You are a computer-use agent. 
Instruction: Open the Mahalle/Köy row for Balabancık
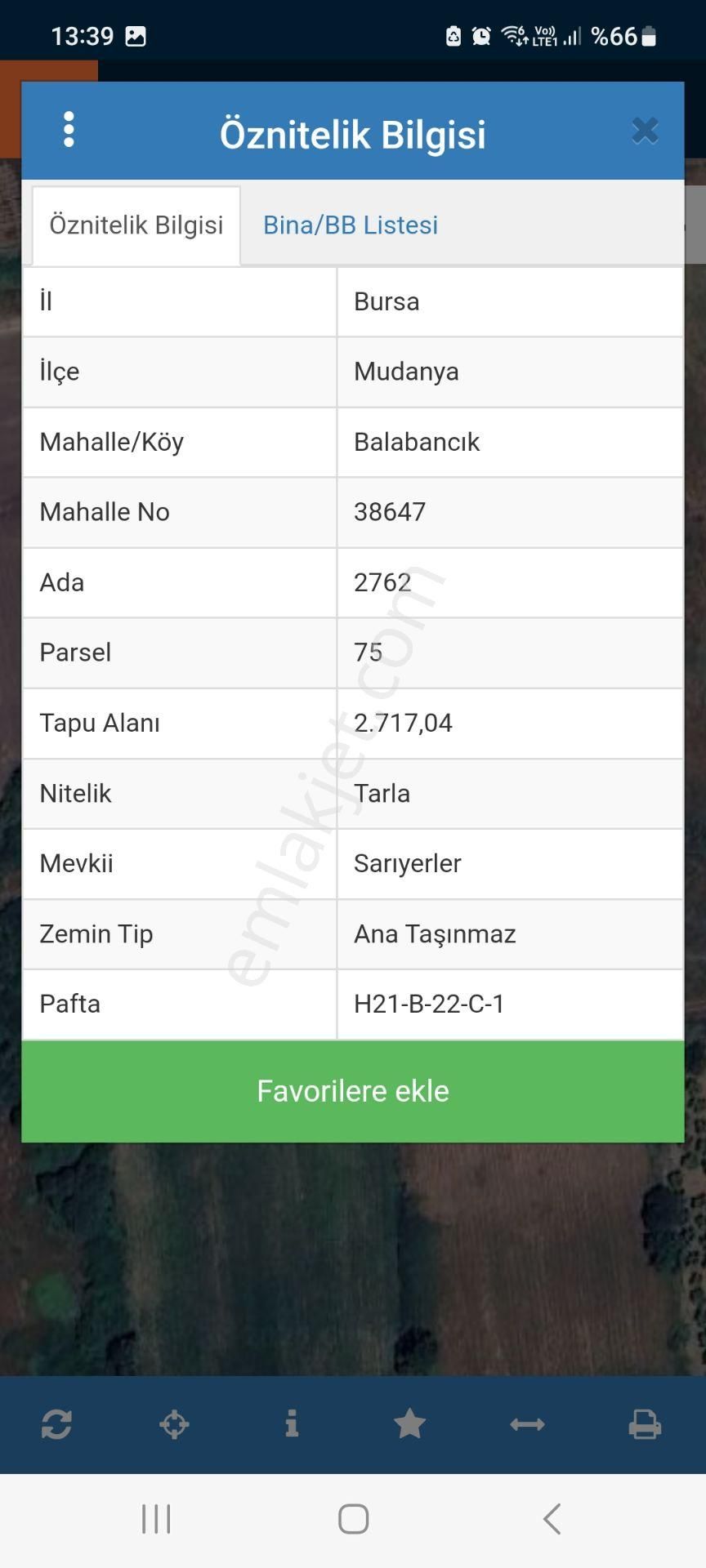pos(353,442)
